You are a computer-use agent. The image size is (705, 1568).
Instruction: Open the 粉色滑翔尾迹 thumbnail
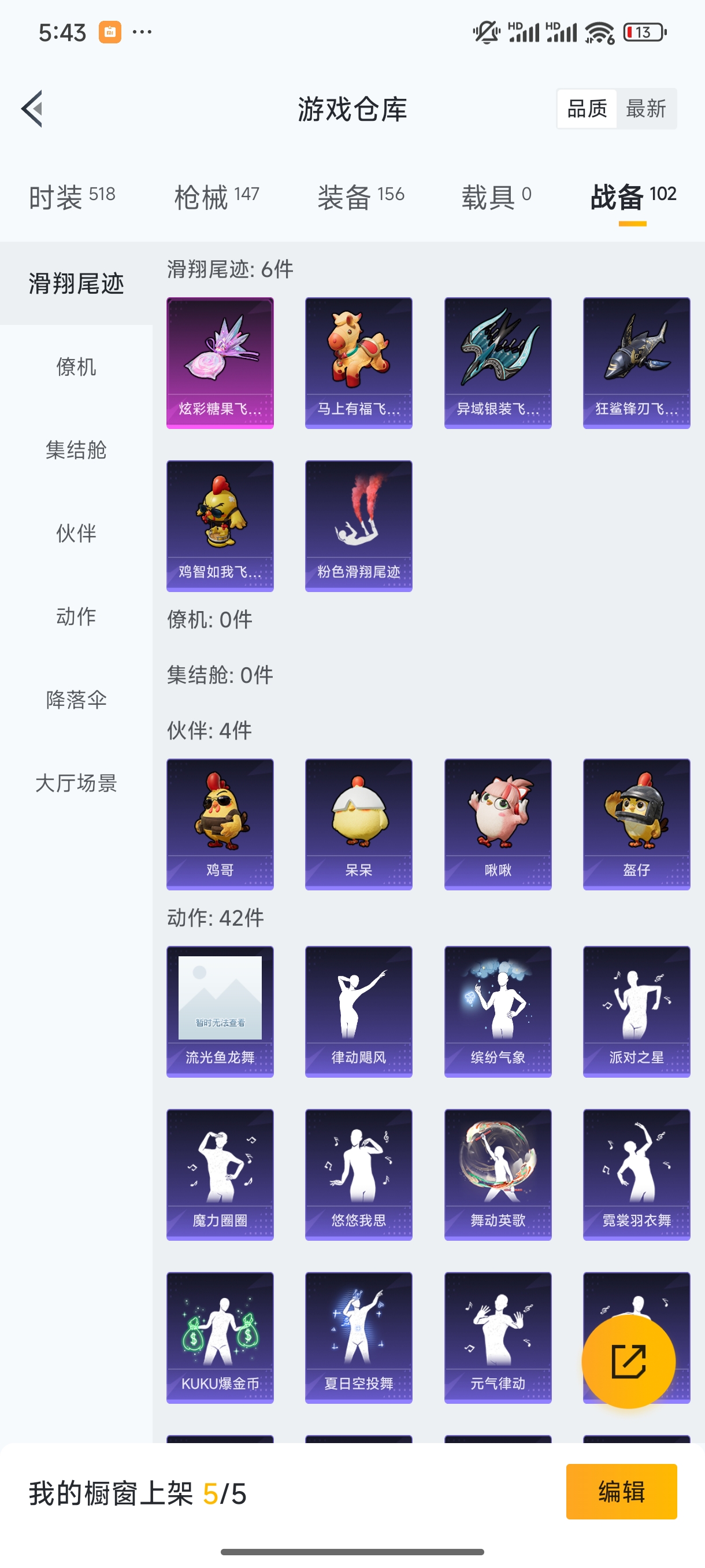tap(358, 527)
